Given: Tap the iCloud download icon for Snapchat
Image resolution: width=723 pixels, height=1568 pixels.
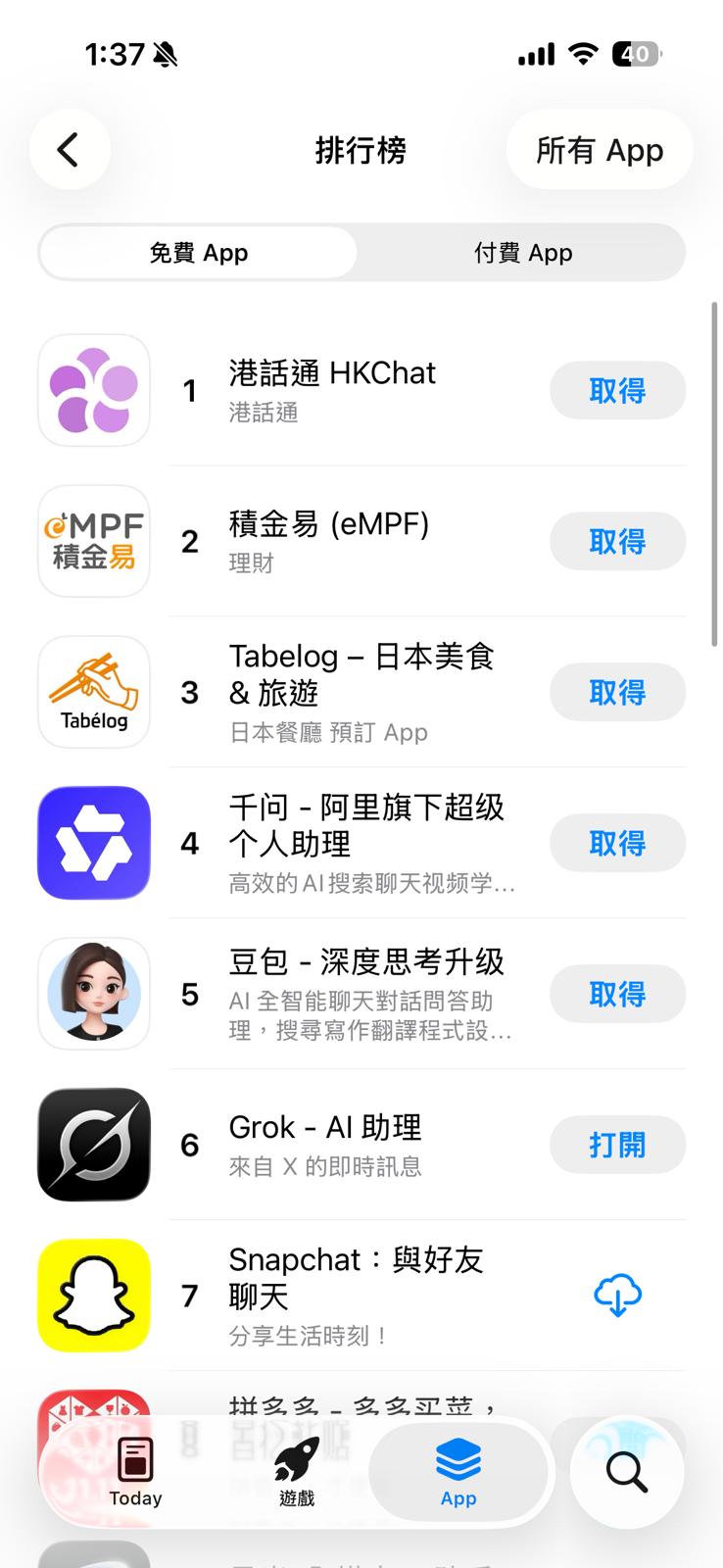Looking at the screenshot, I should [617, 1295].
